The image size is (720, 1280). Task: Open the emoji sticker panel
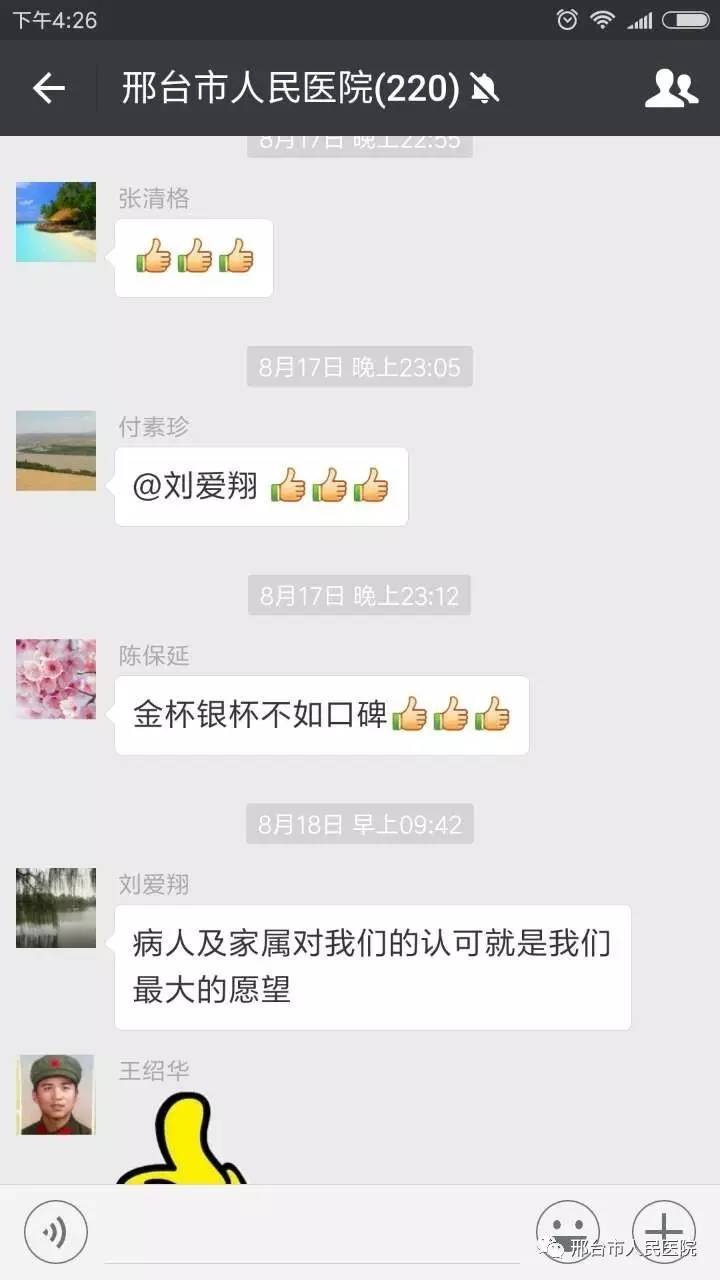pos(567,1230)
